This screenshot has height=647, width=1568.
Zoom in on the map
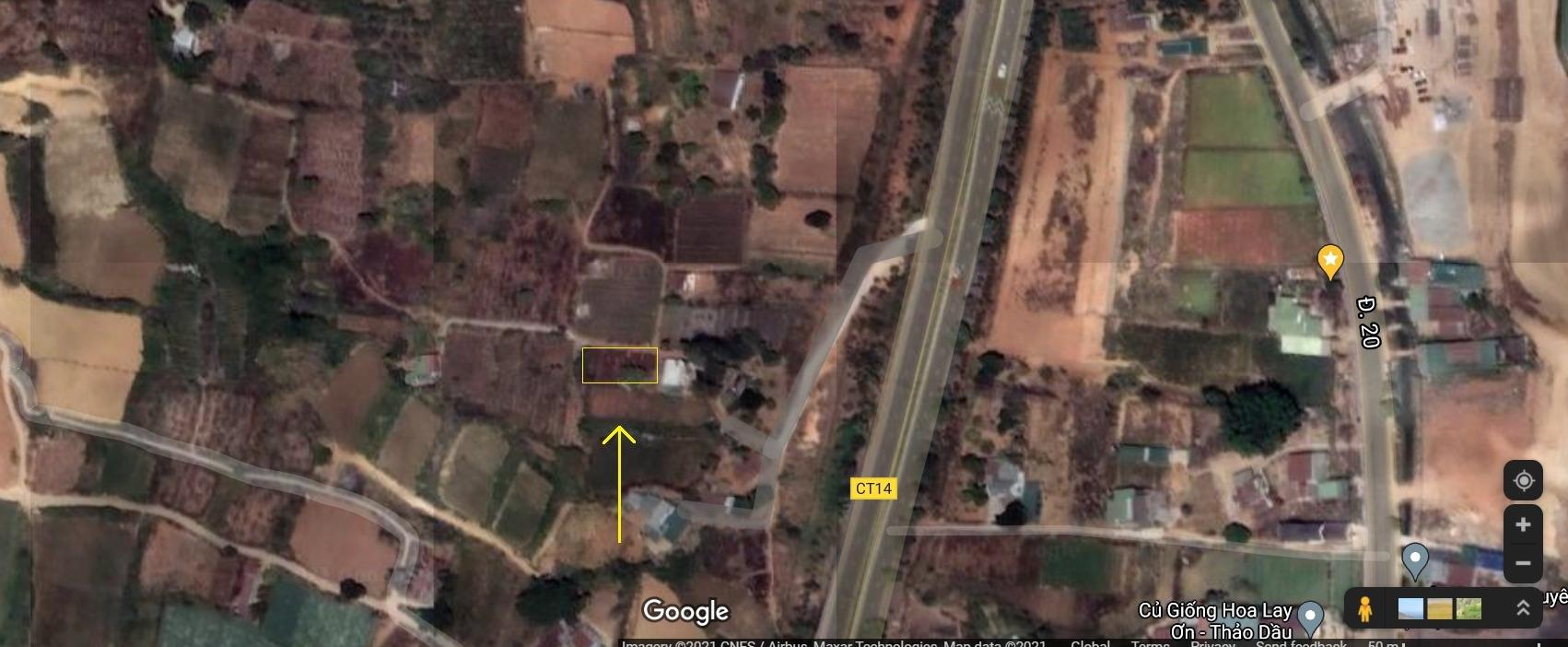pyautogui.click(x=1523, y=524)
